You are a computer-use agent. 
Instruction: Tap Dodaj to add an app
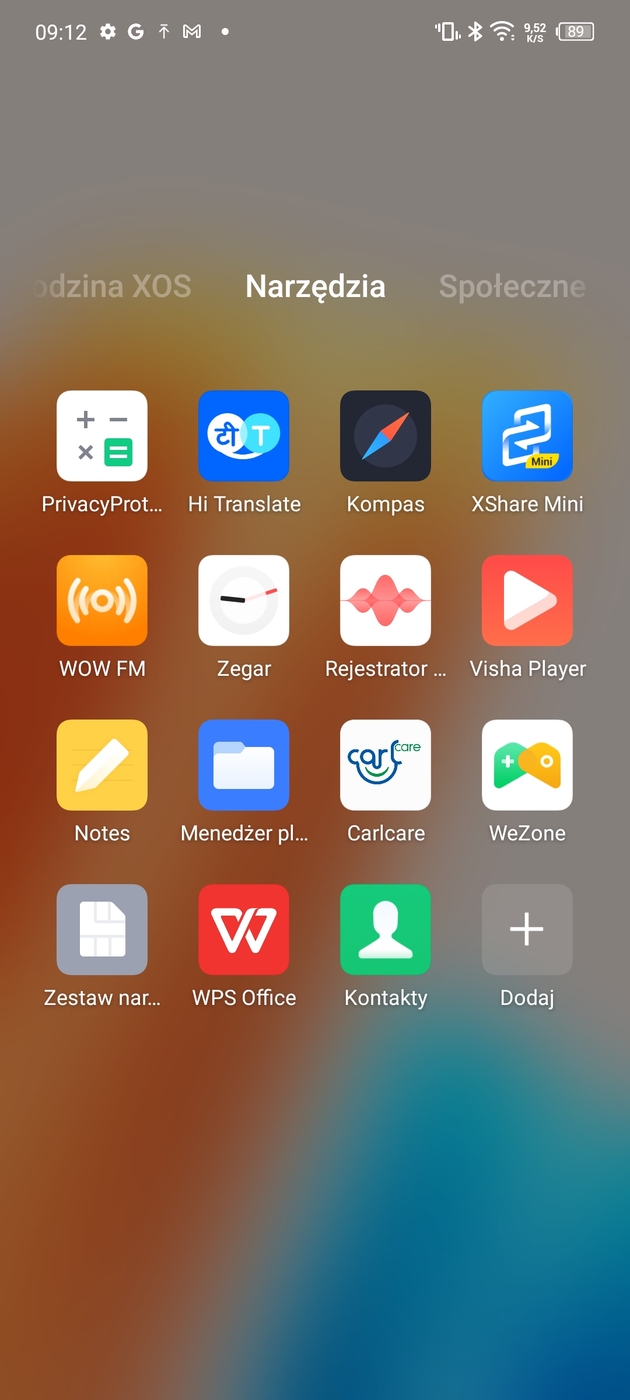click(x=527, y=930)
